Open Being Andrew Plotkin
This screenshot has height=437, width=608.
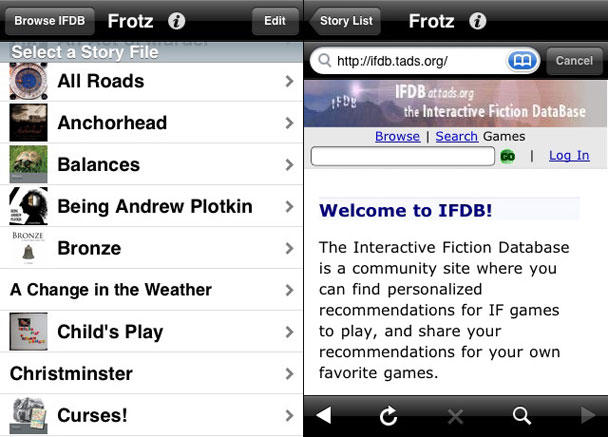tap(152, 207)
